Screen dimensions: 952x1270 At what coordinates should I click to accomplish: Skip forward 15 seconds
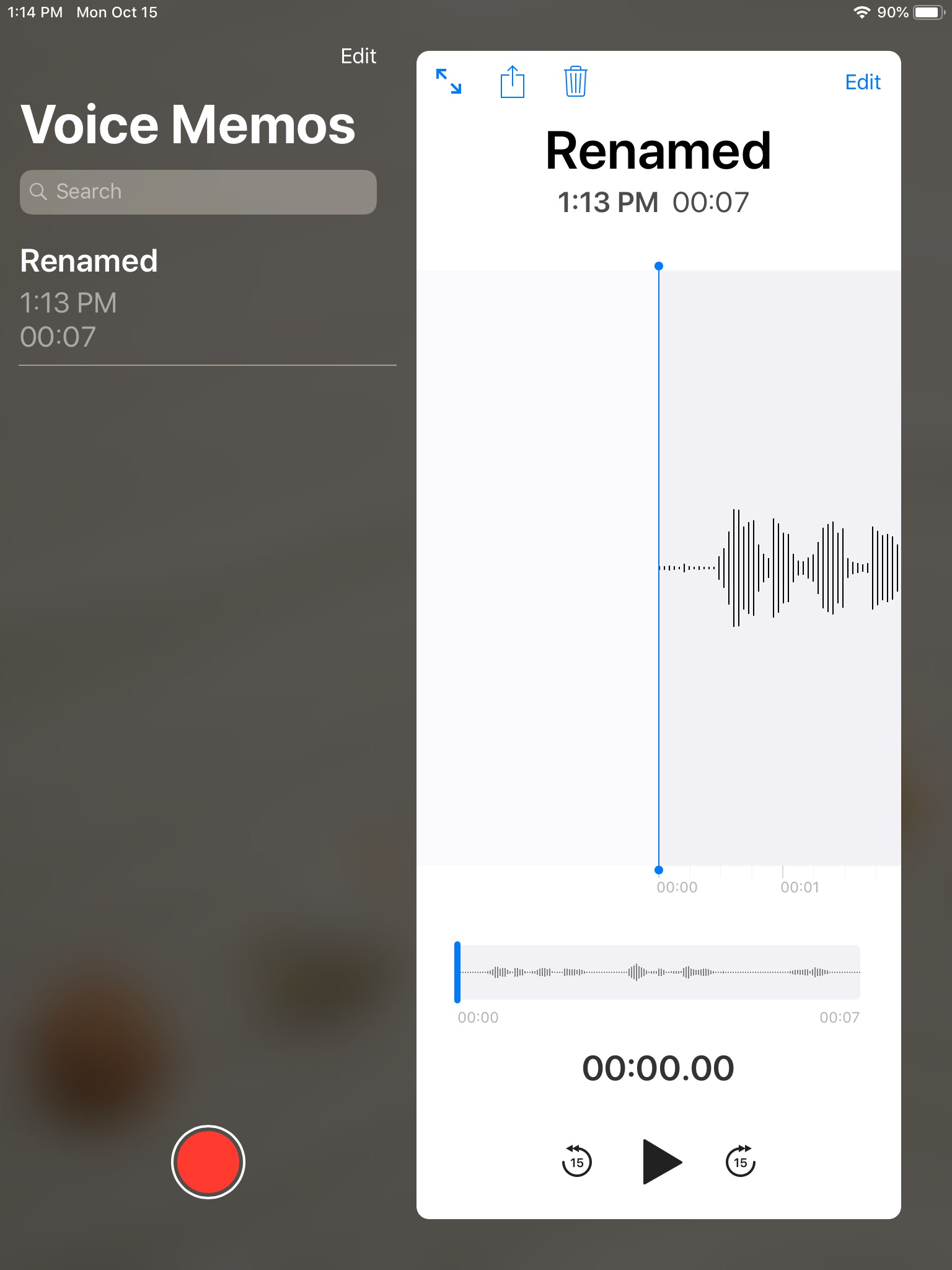[x=740, y=1161]
